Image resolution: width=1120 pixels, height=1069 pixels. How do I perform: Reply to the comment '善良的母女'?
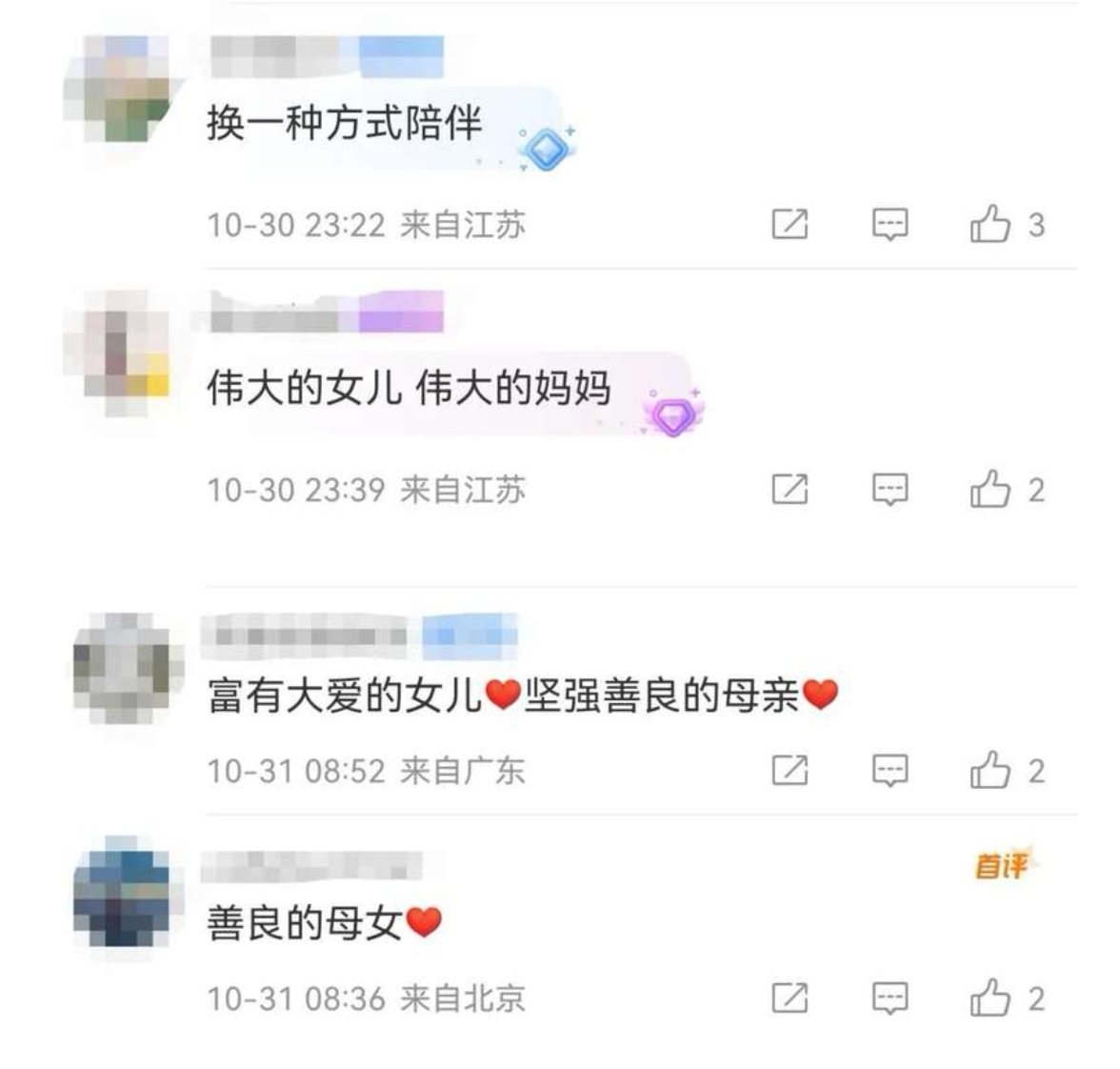pos(890,998)
